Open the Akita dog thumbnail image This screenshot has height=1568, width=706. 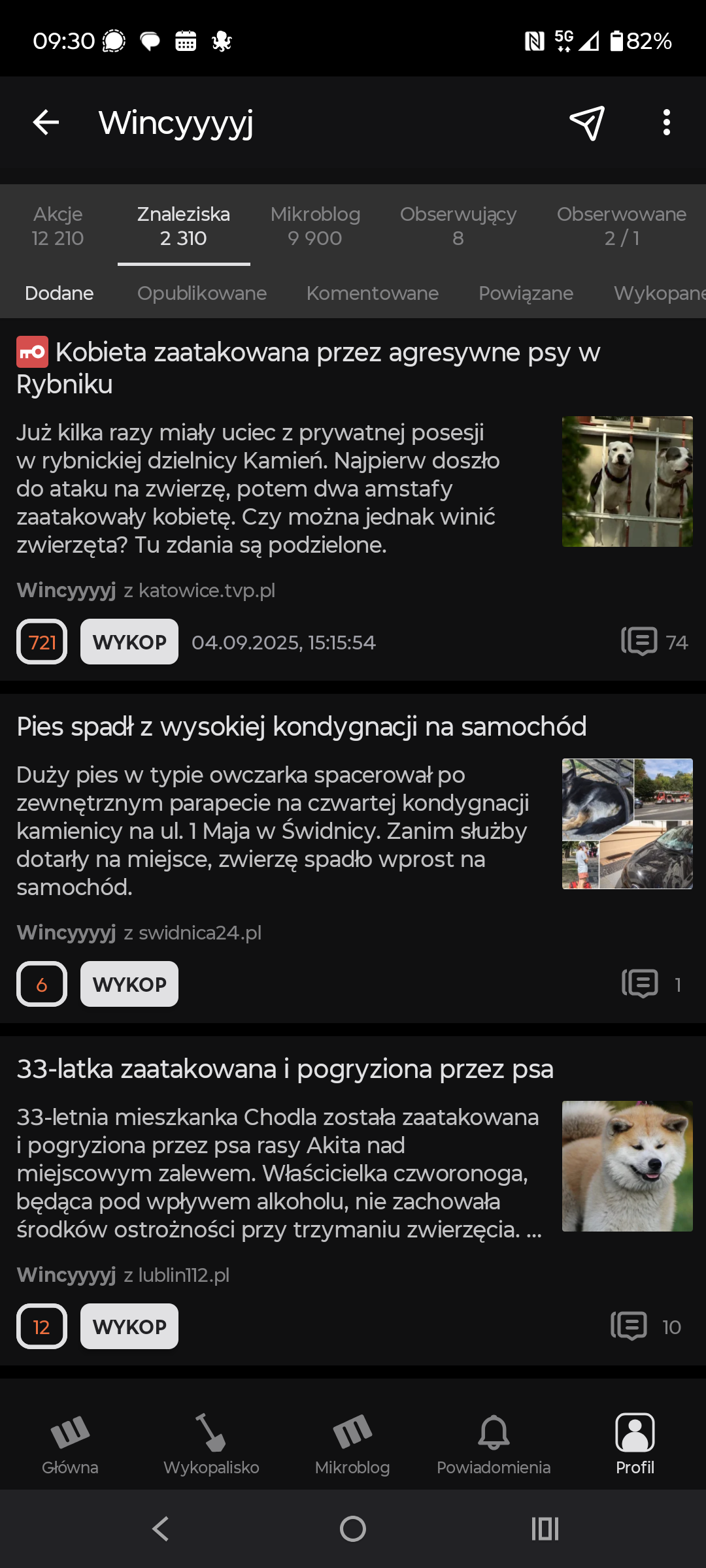[627, 1166]
